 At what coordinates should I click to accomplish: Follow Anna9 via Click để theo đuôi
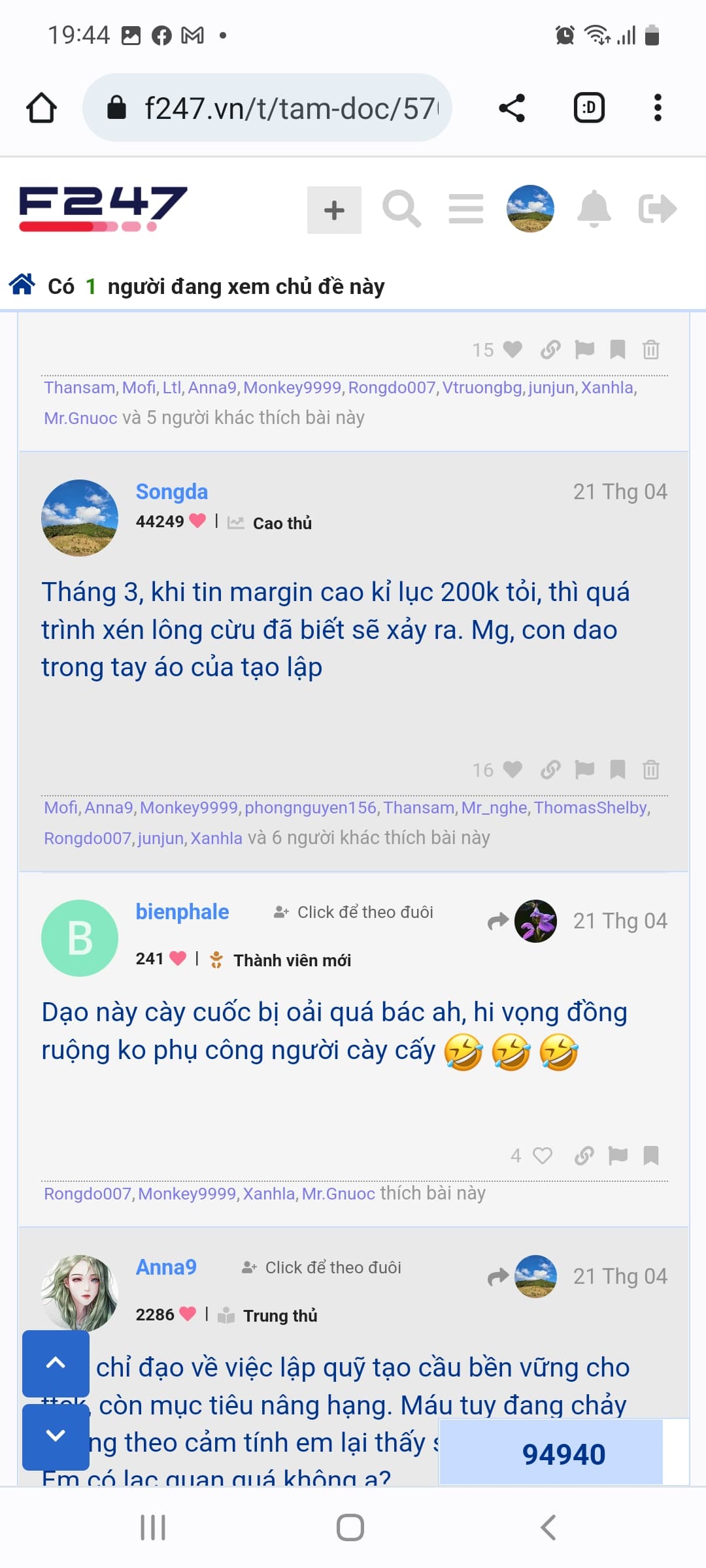pyautogui.click(x=322, y=1267)
